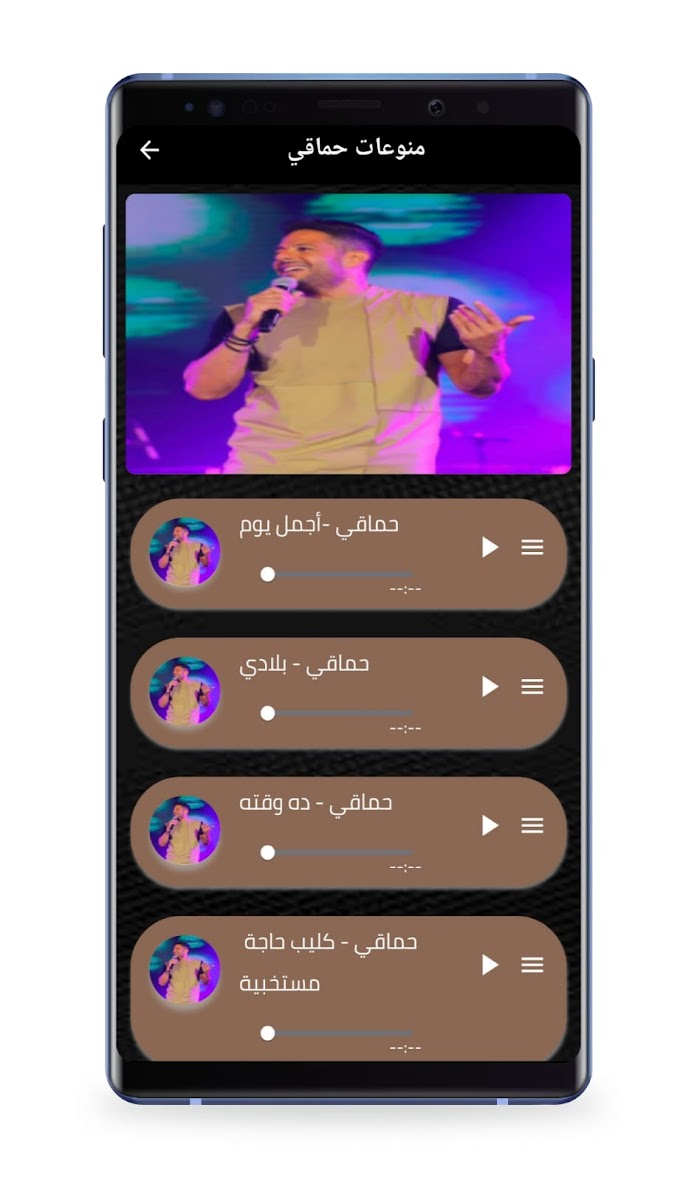The height and width of the screenshot is (1181, 700).
Task: Seek within حماقي - أجمل يوم track slider
Action: point(338,574)
